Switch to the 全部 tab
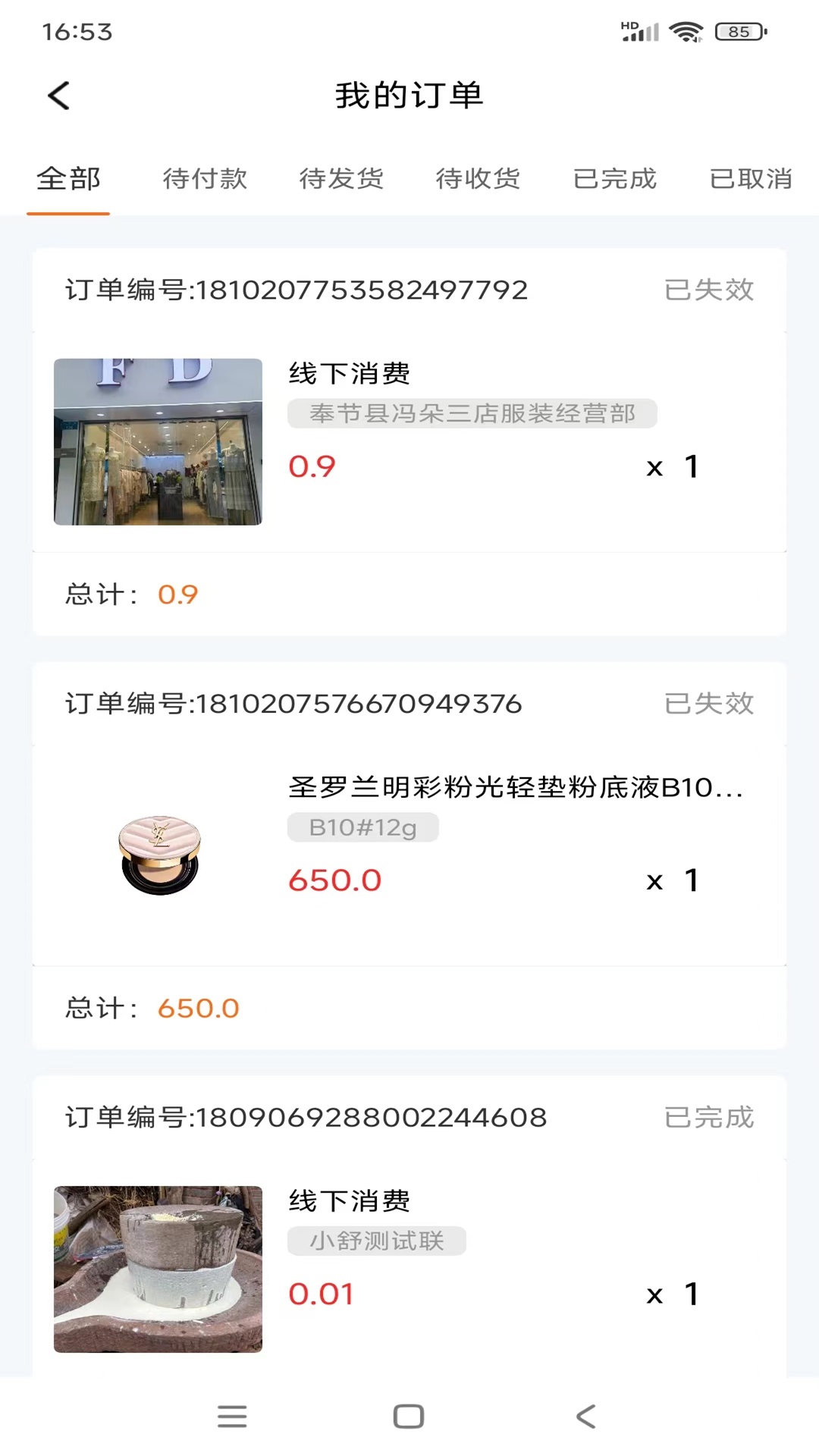 68,179
